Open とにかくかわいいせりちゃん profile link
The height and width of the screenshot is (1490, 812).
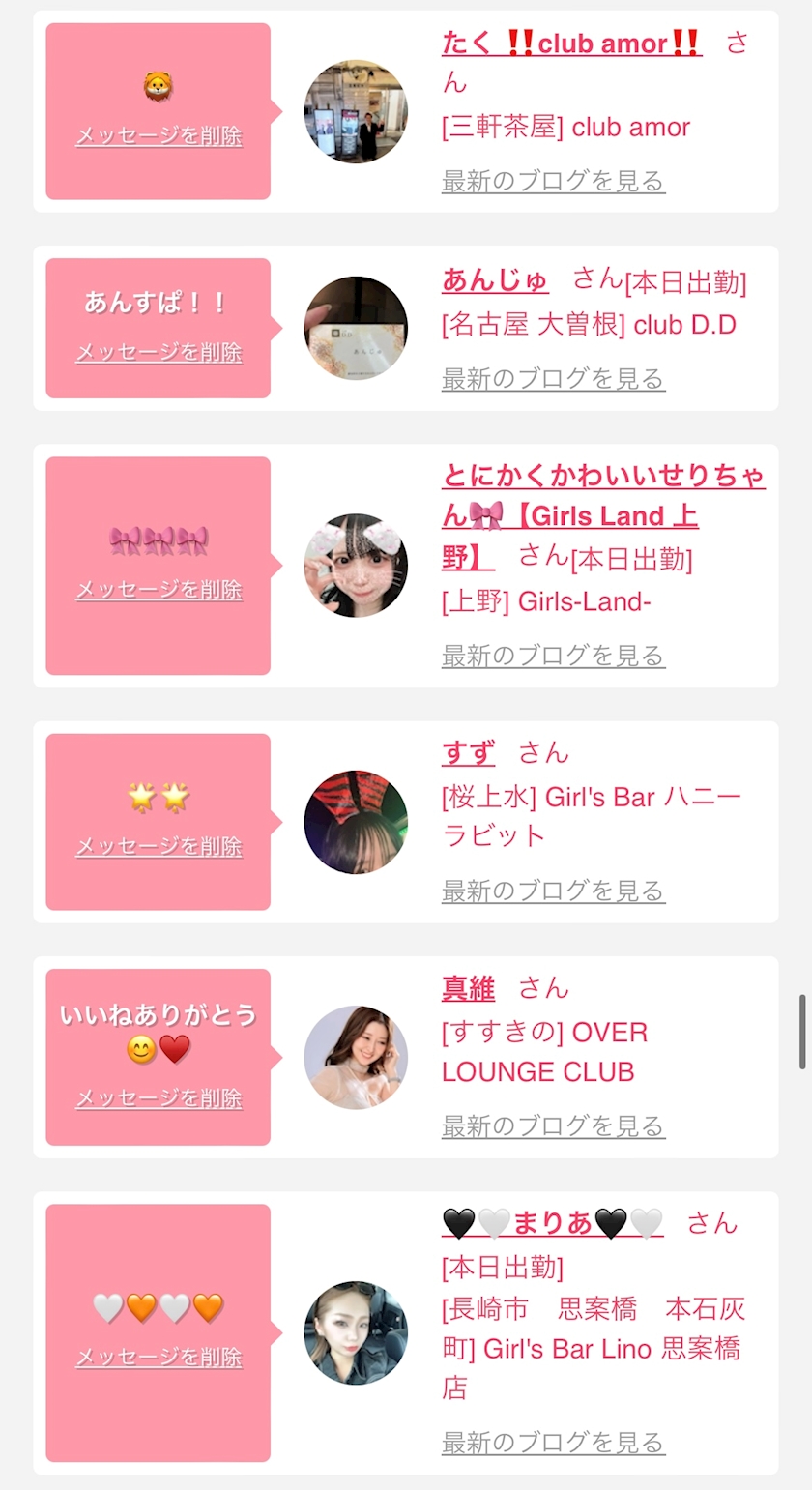point(603,476)
